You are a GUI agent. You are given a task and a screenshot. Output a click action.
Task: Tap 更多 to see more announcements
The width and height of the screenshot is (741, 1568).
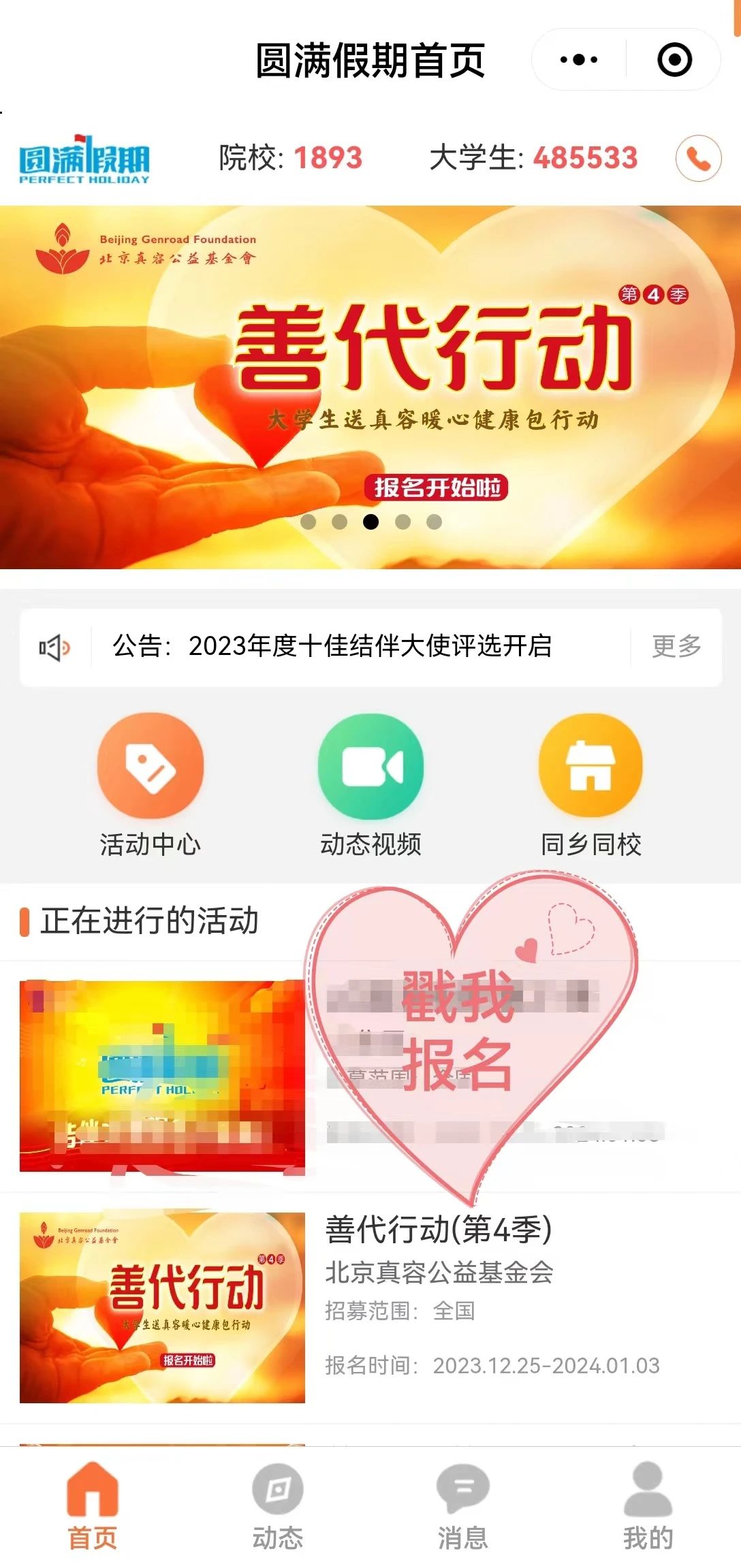point(676,646)
